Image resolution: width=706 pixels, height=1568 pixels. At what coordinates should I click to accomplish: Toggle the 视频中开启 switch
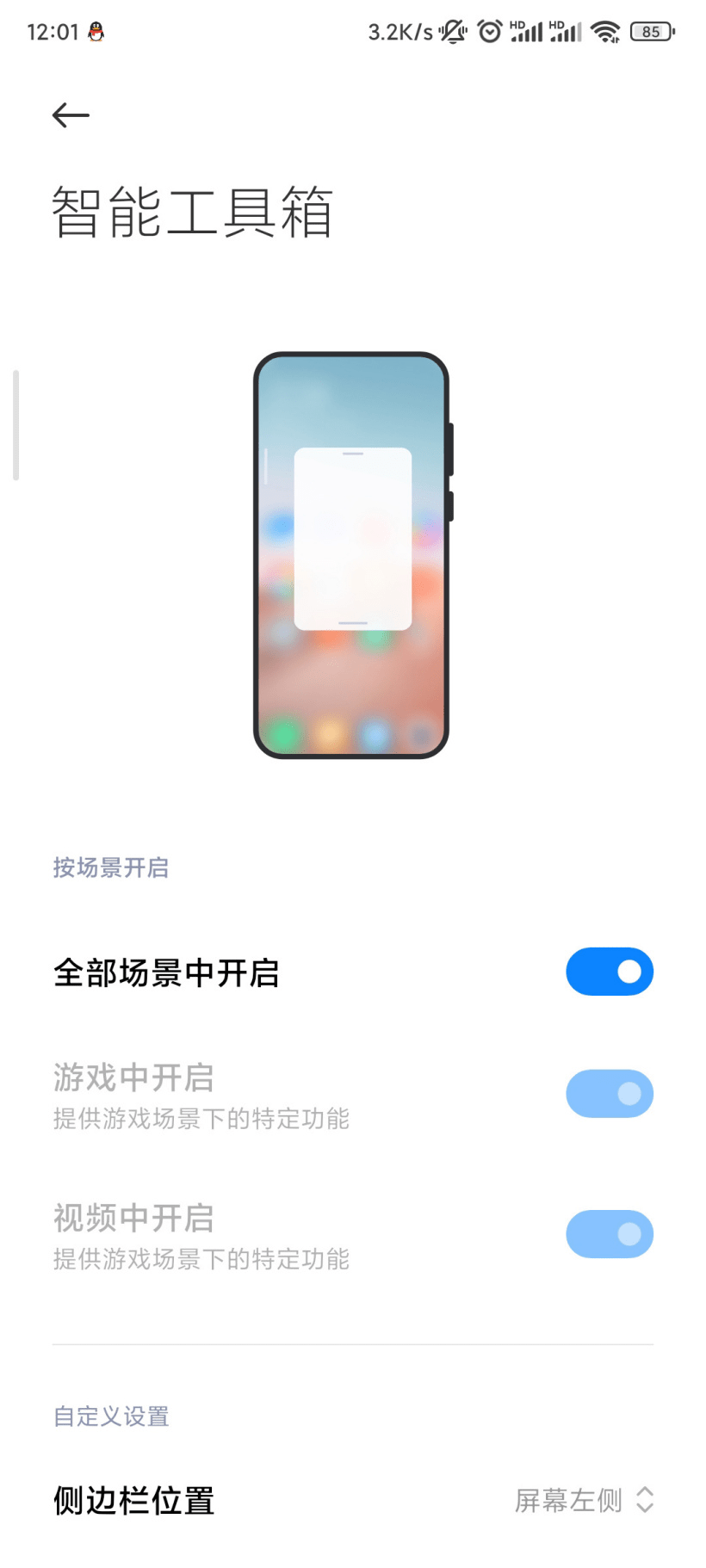pos(610,1234)
